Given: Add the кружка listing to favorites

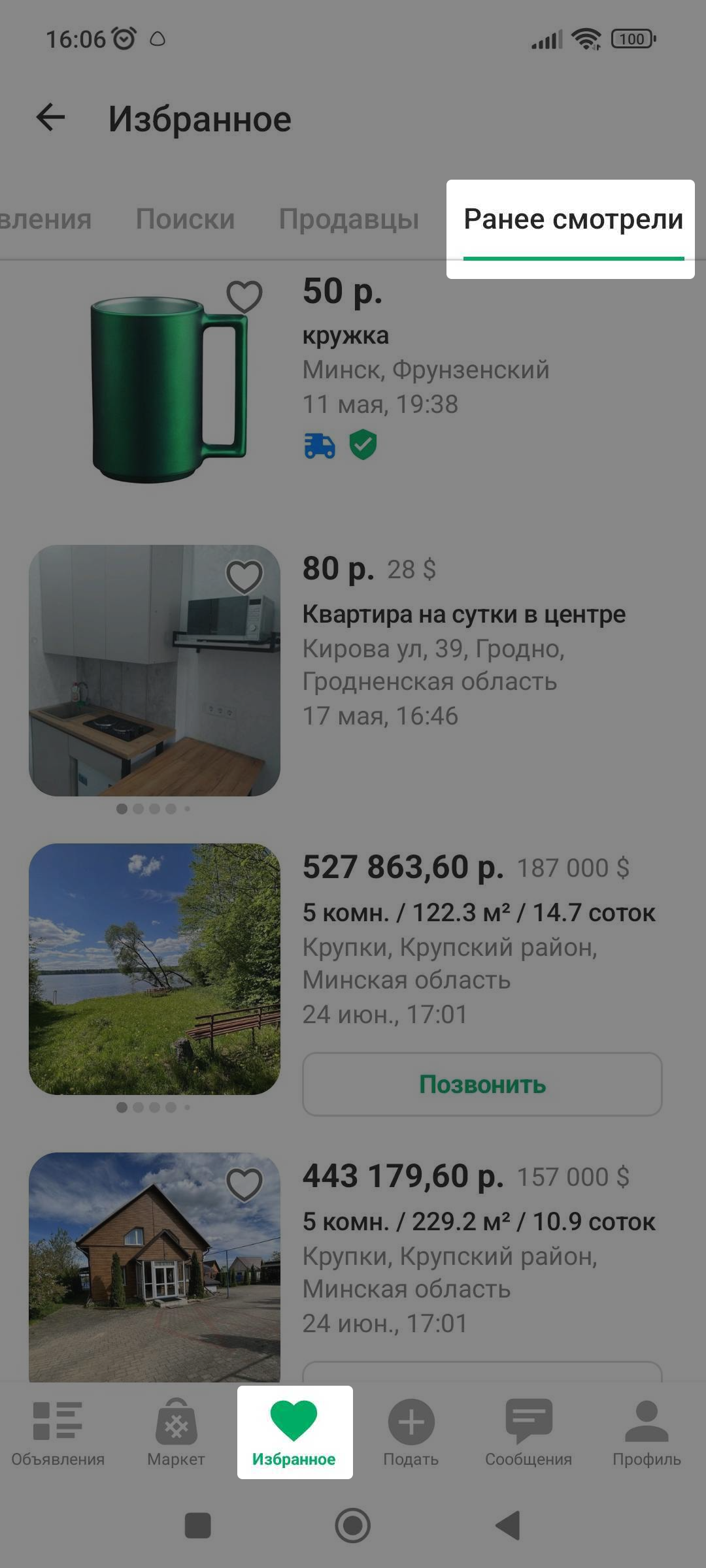Looking at the screenshot, I should (244, 297).
